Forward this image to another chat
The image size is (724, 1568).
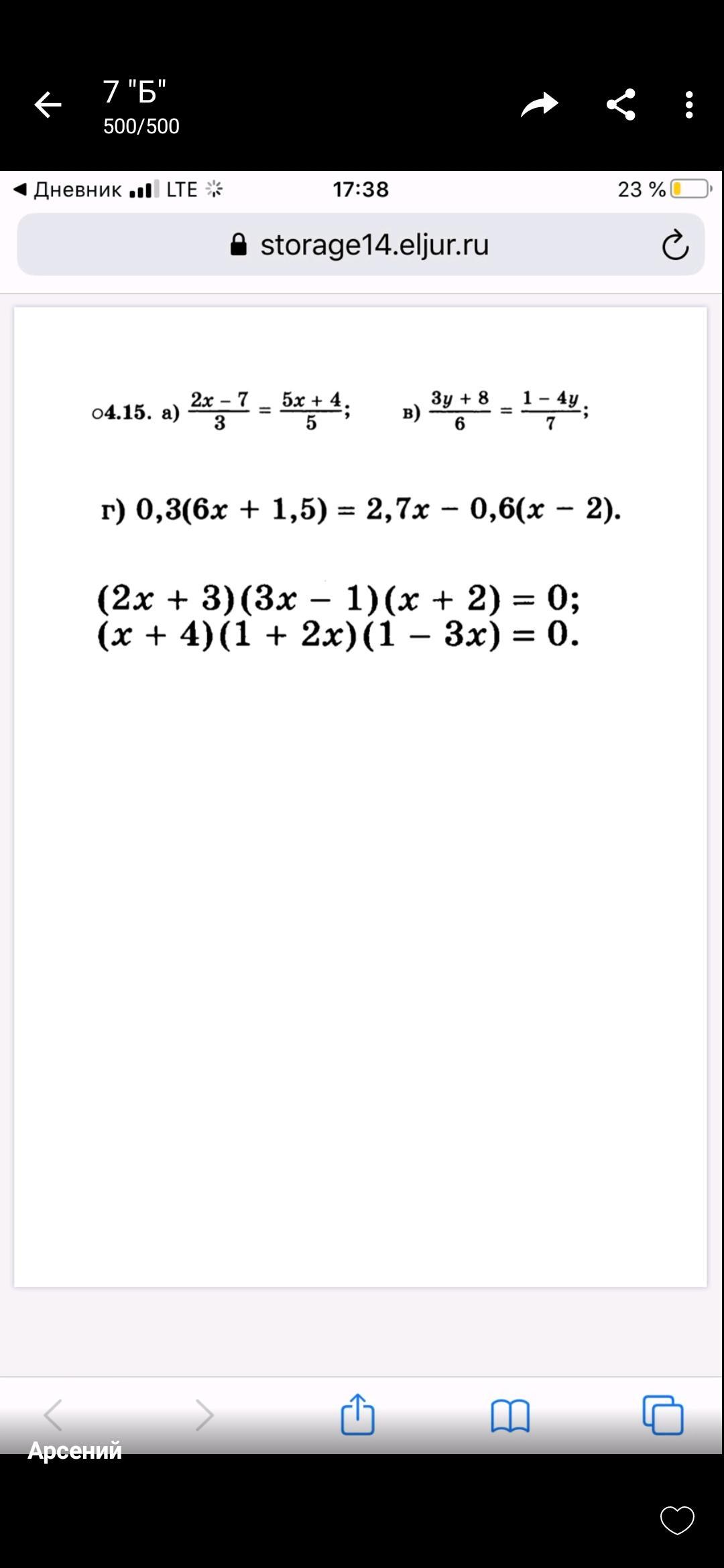point(540,105)
